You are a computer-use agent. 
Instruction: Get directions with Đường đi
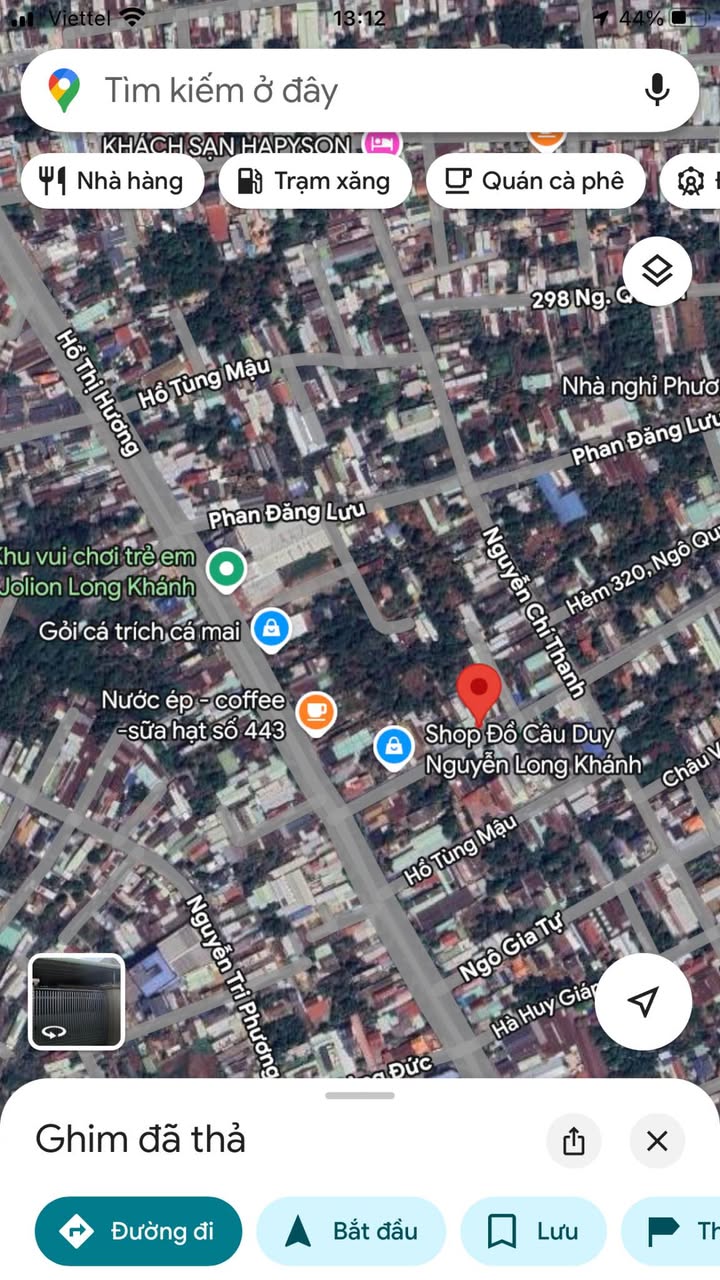pos(138,1231)
